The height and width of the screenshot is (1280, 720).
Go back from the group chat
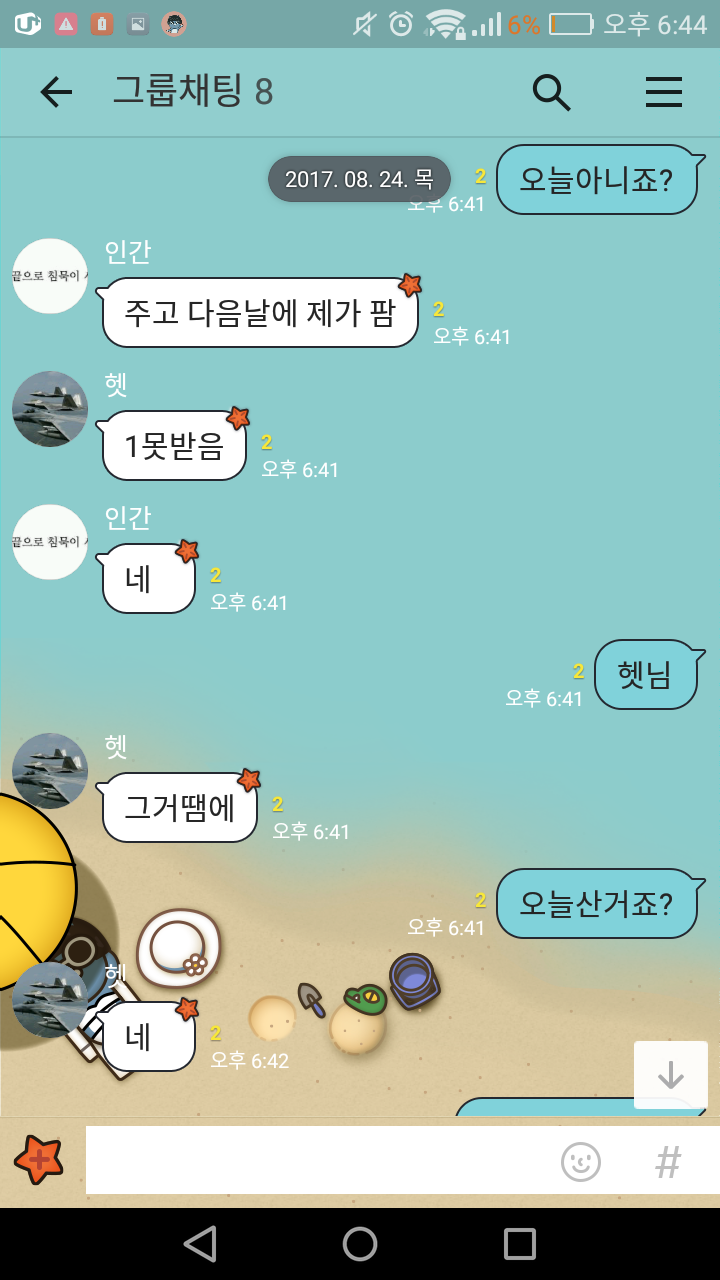click(x=56, y=92)
